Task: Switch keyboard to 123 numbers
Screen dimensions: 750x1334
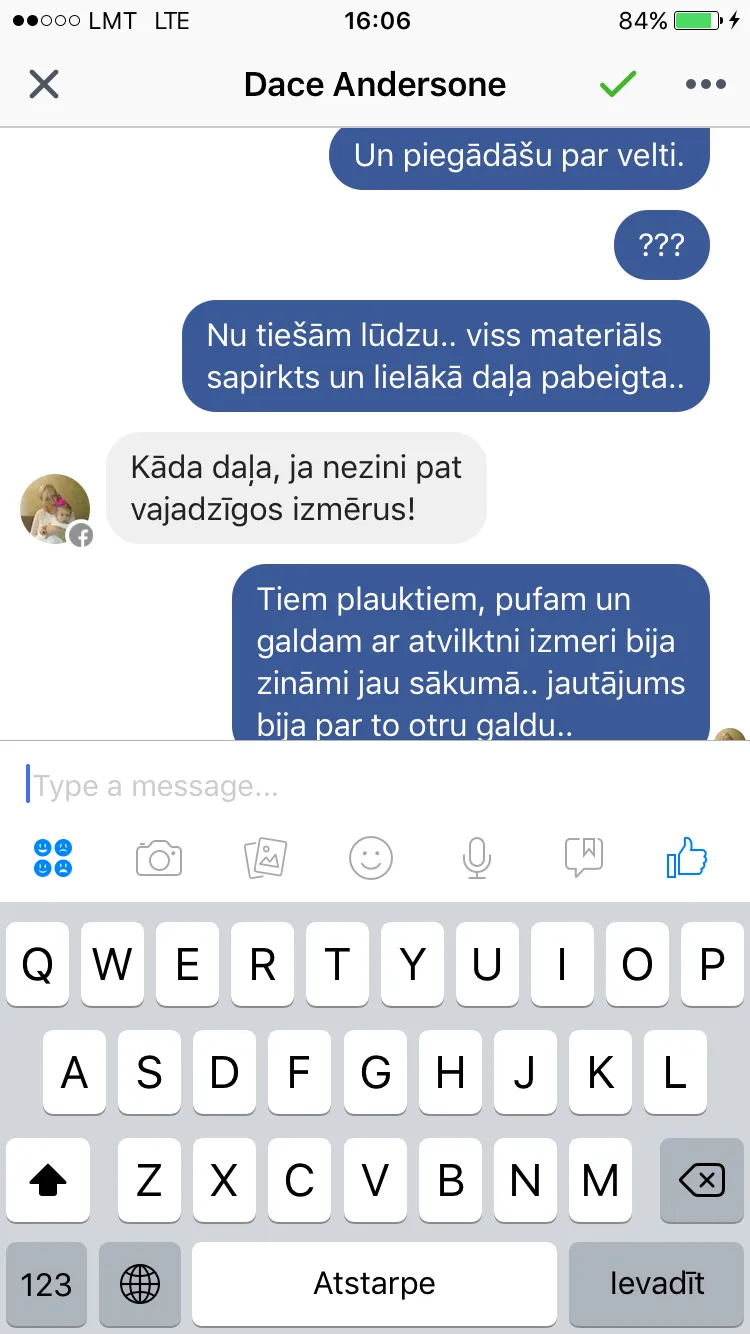Action: click(46, 1284)
